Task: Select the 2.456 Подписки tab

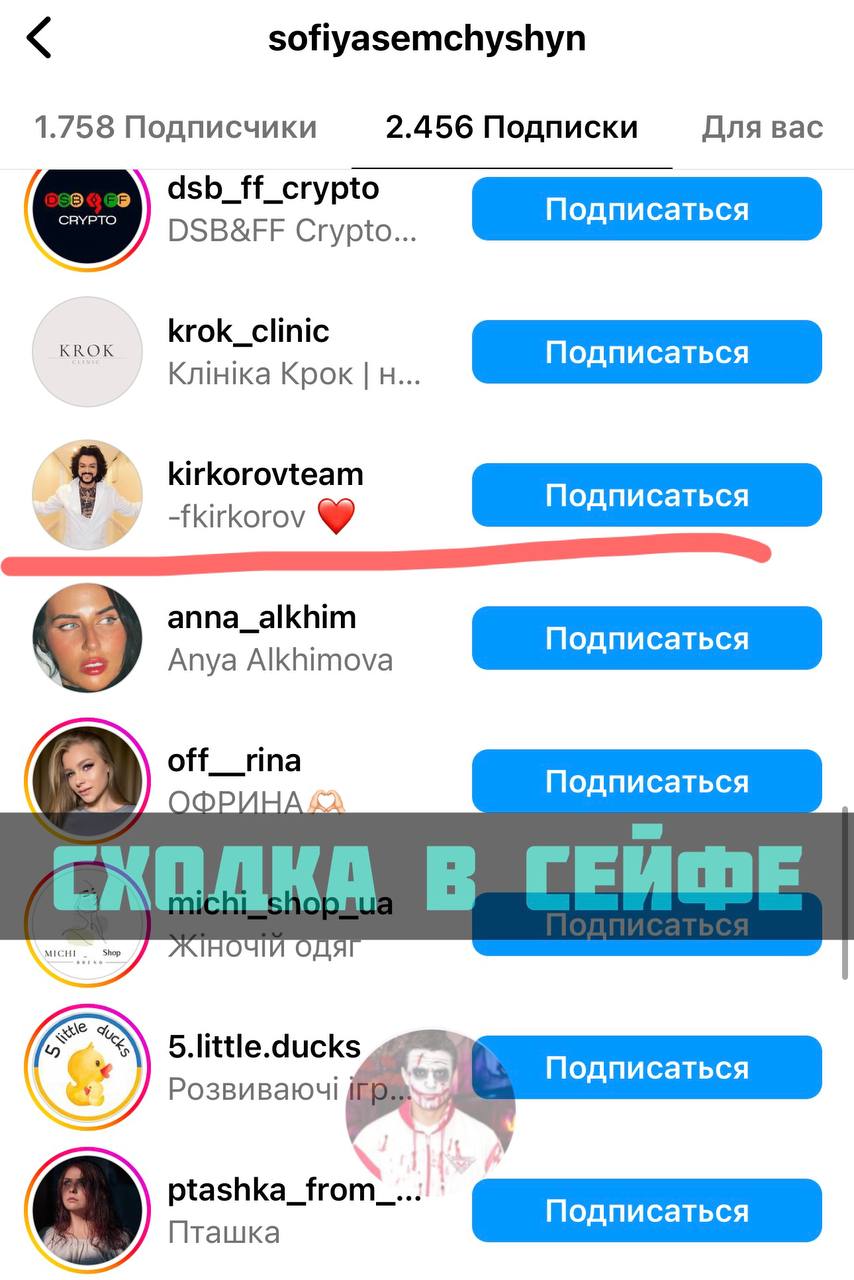Action: coord(511,128)
